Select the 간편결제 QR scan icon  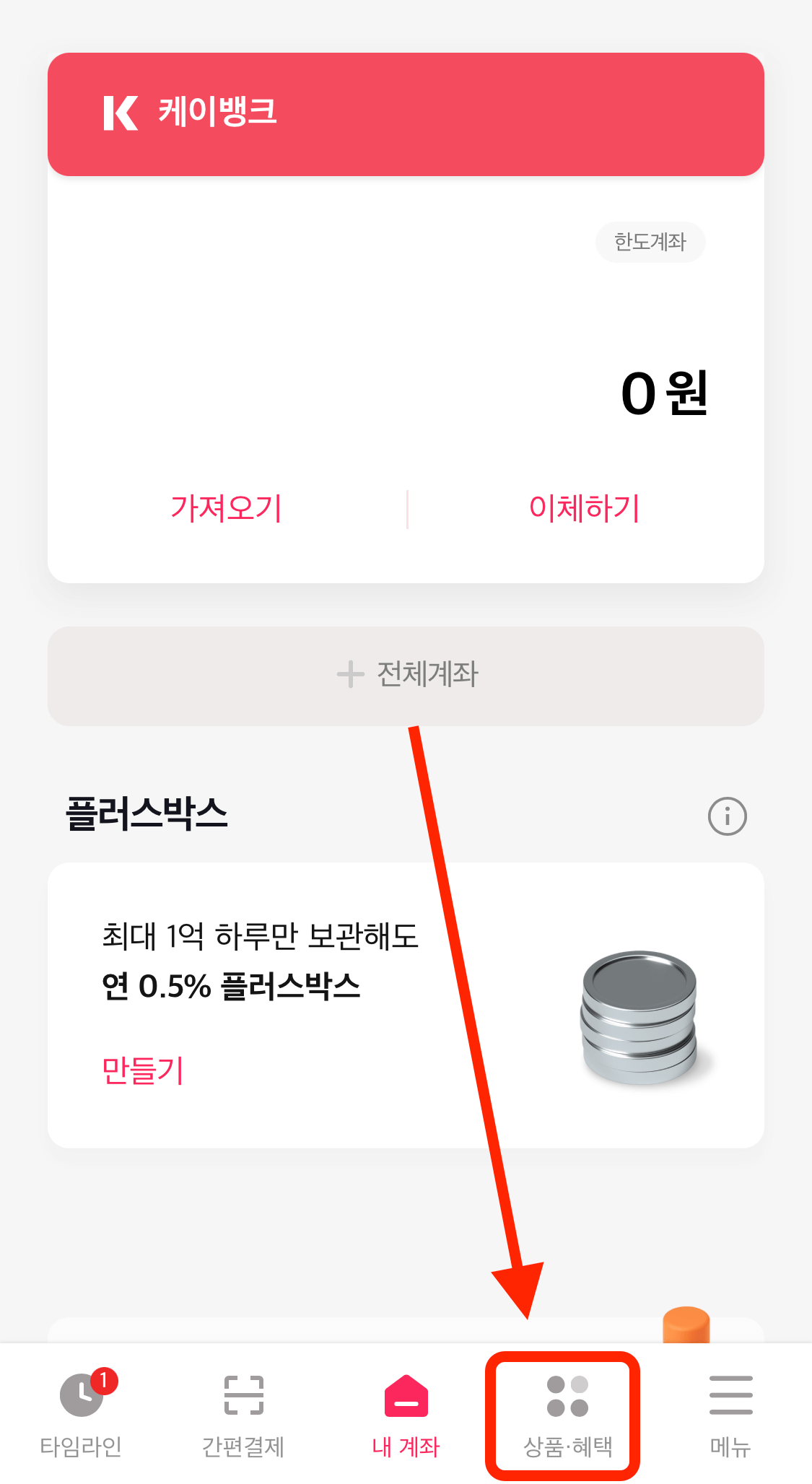(243, 1394)
